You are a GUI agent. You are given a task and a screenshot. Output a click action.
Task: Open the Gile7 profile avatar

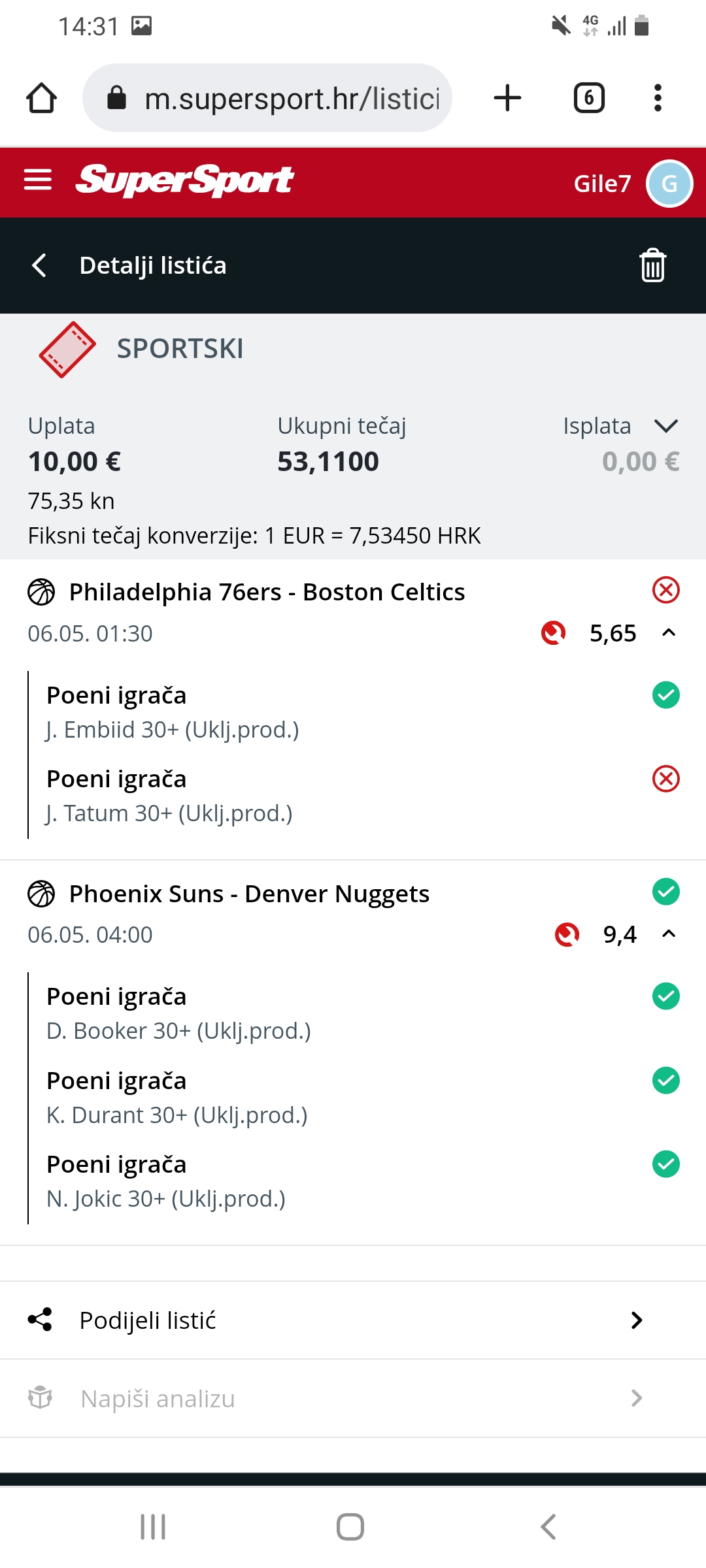(669, 184)
